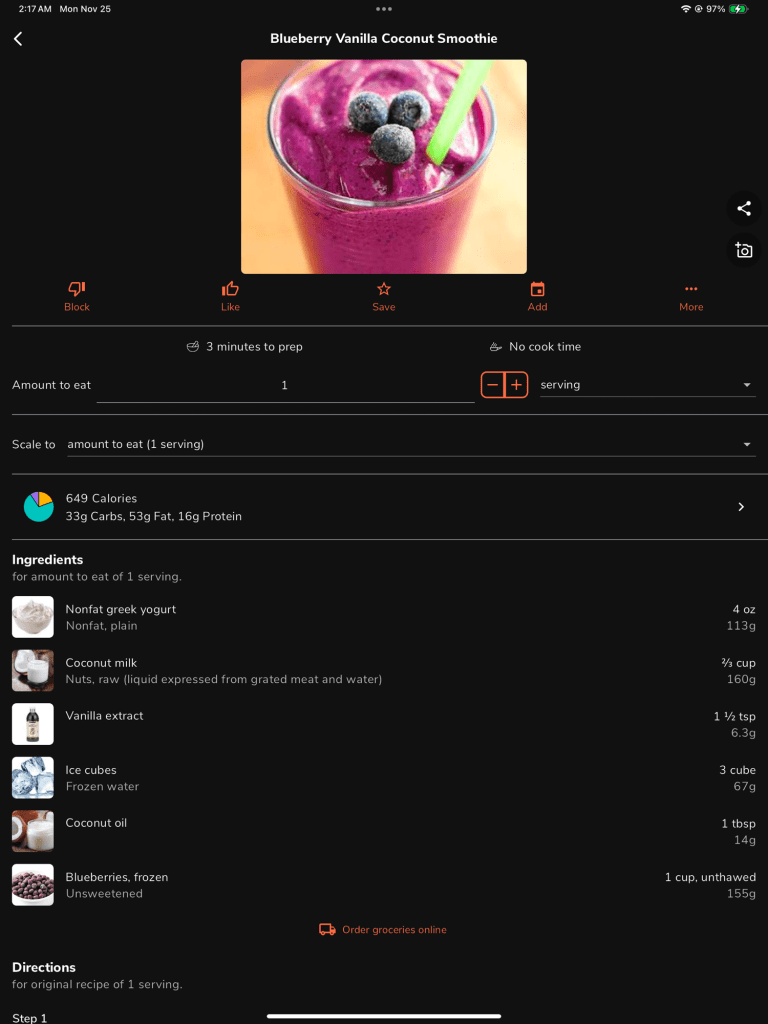Open the Scale to dropdown
The width and height of the screenshot is (768, 1024).
[x=410, y=444]
